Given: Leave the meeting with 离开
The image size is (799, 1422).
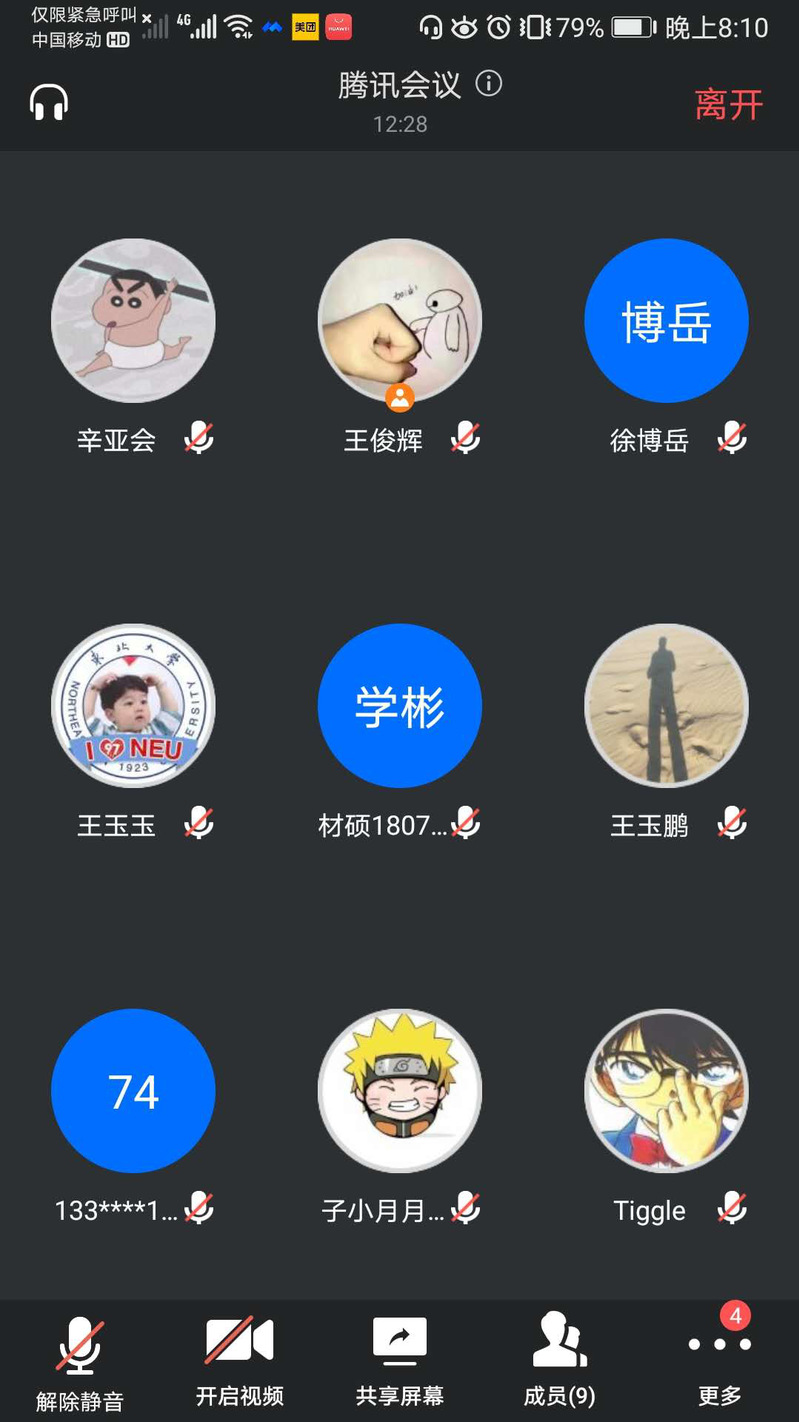Looking at the screenshot, I should click(x=729, y=104).
